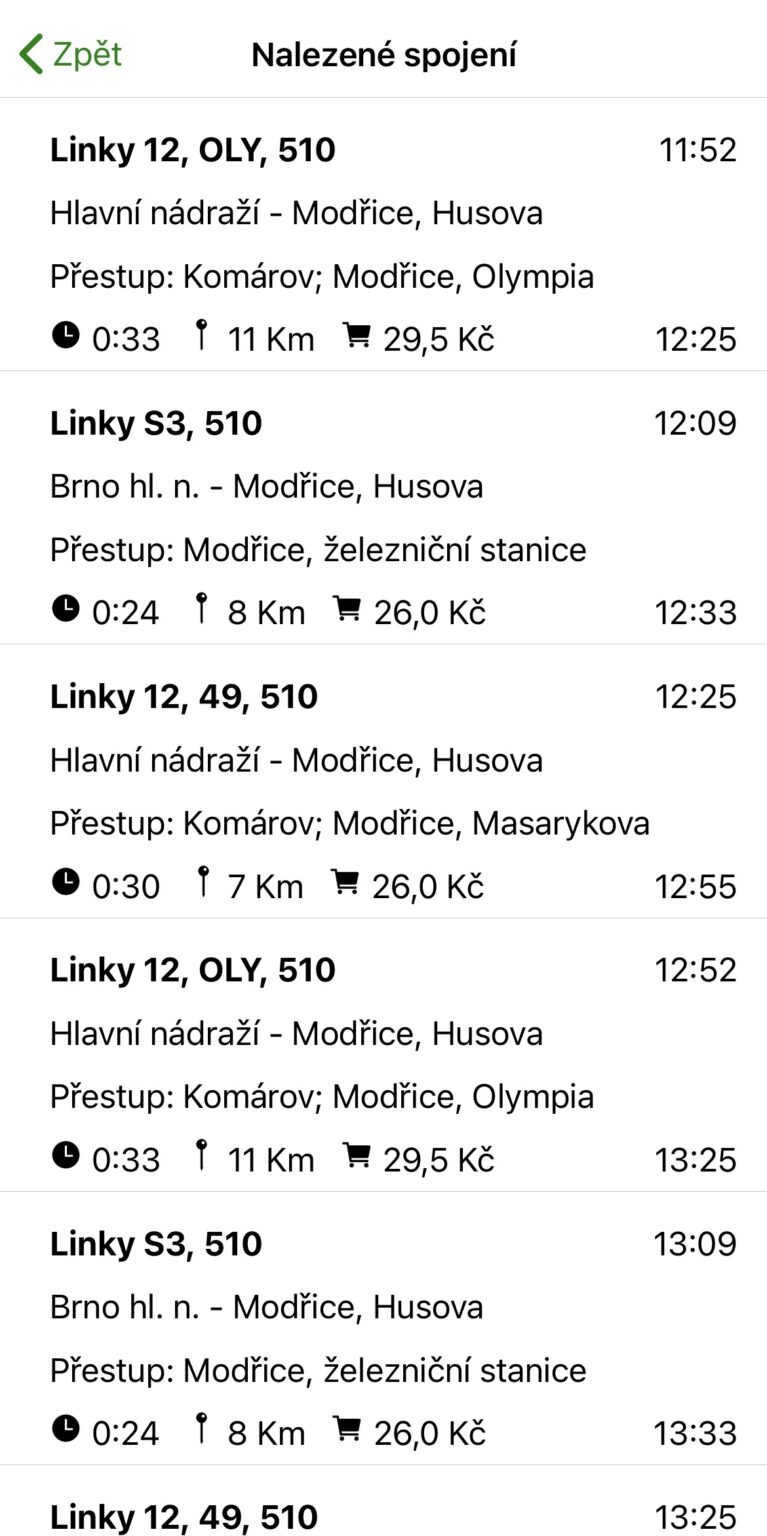The image size is (767, 1536).
Task: Open the Linky S3, 510 connection departing 12:09
Action: (x=383, y=508)
